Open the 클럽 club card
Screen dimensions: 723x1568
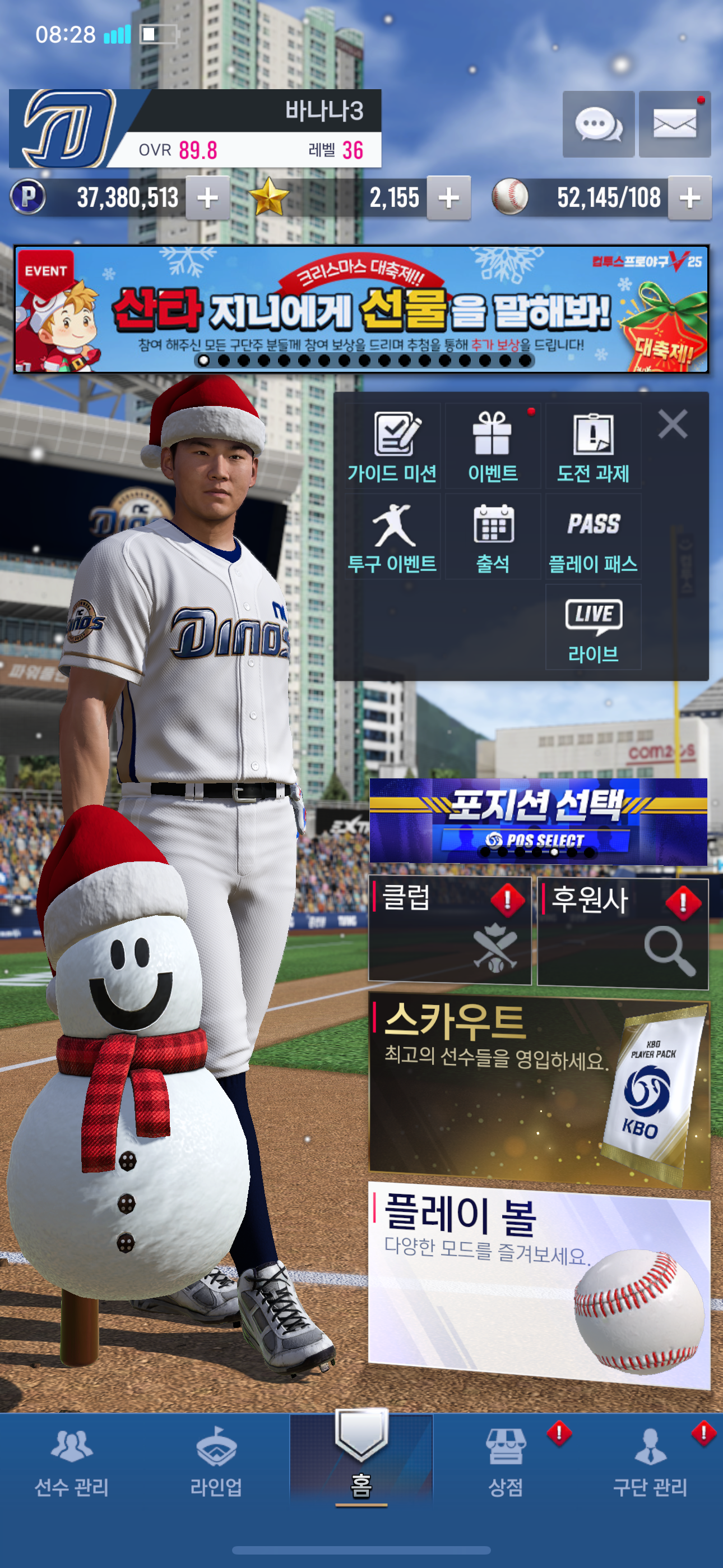449,929
